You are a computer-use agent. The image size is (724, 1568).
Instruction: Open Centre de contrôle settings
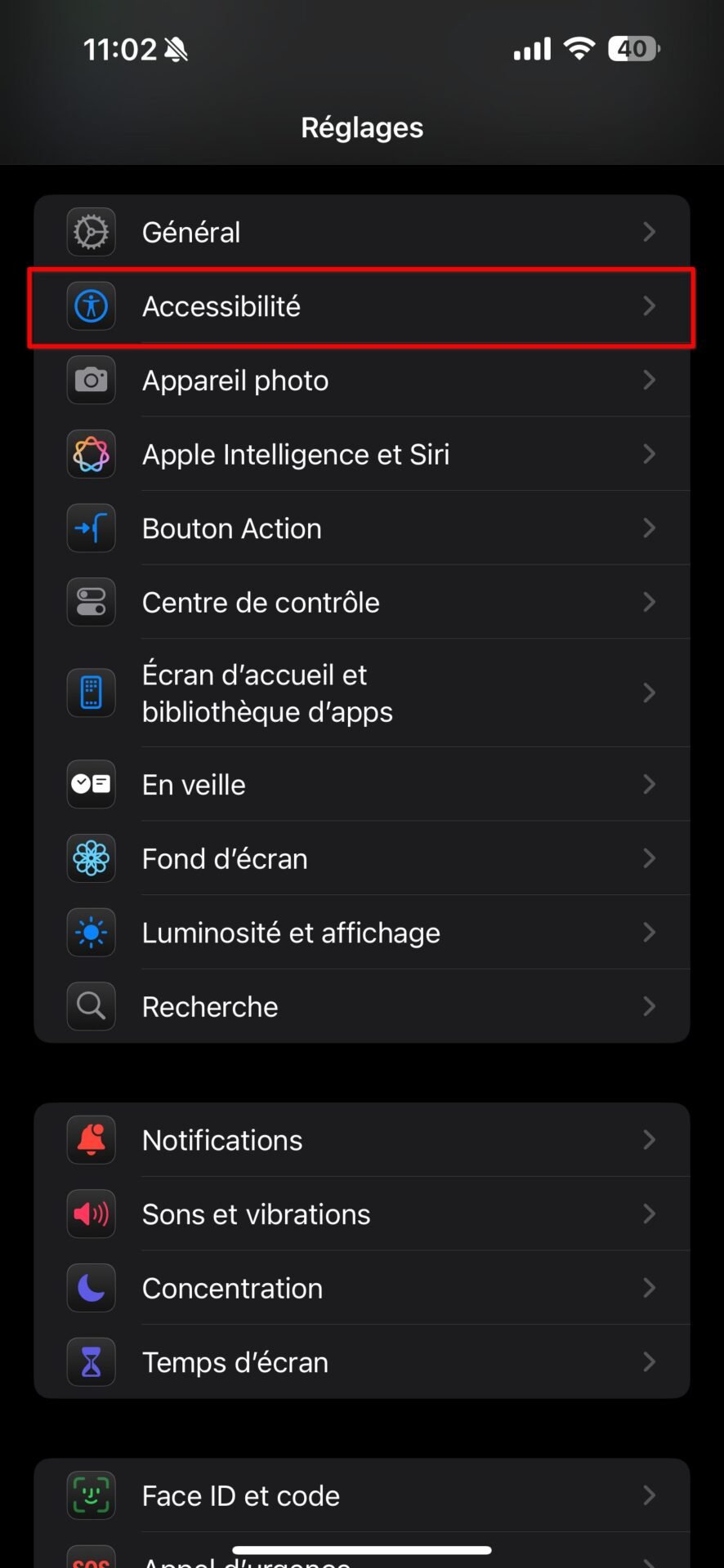click(x=362, y=602)
